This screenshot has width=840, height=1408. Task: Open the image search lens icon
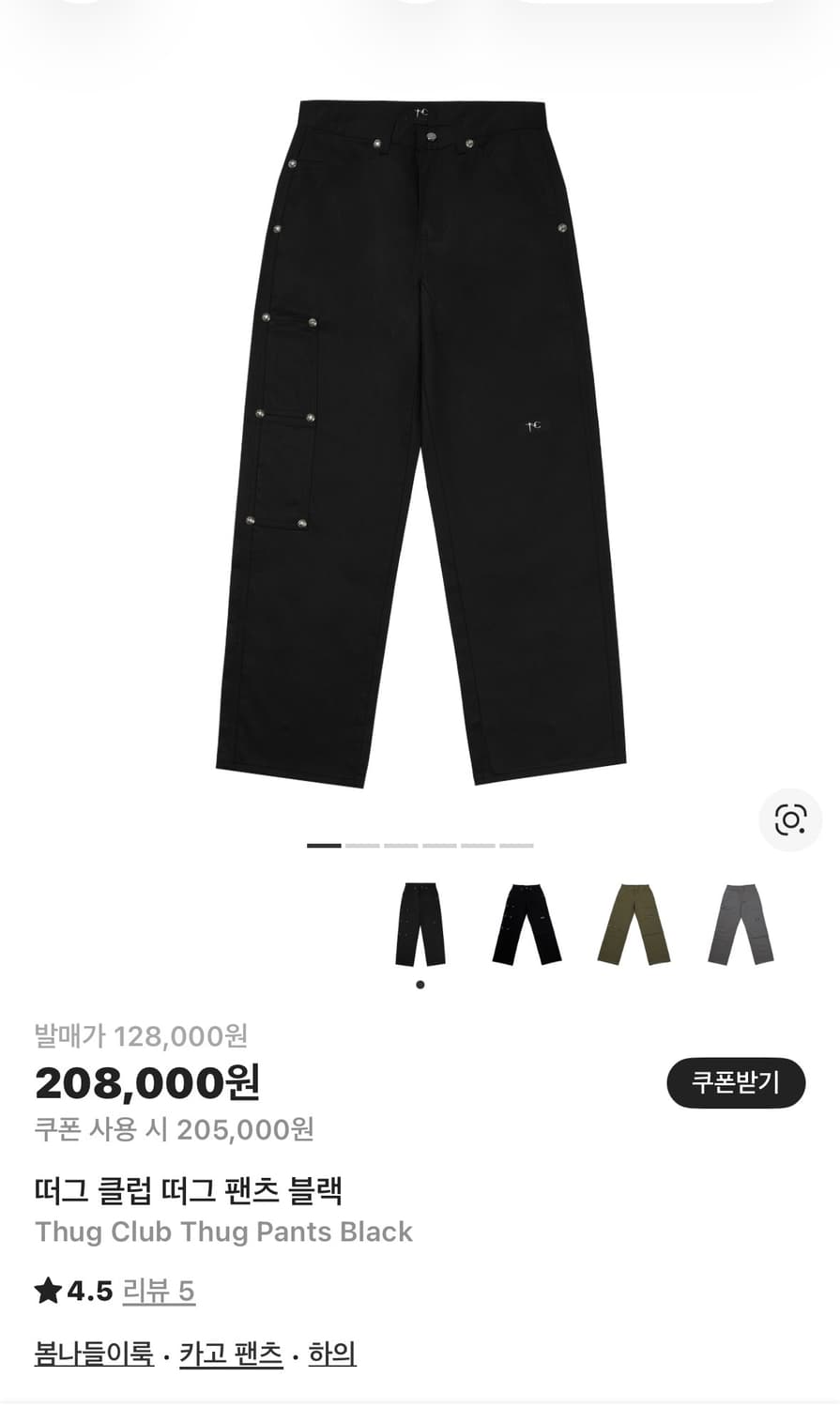[792, 819]
